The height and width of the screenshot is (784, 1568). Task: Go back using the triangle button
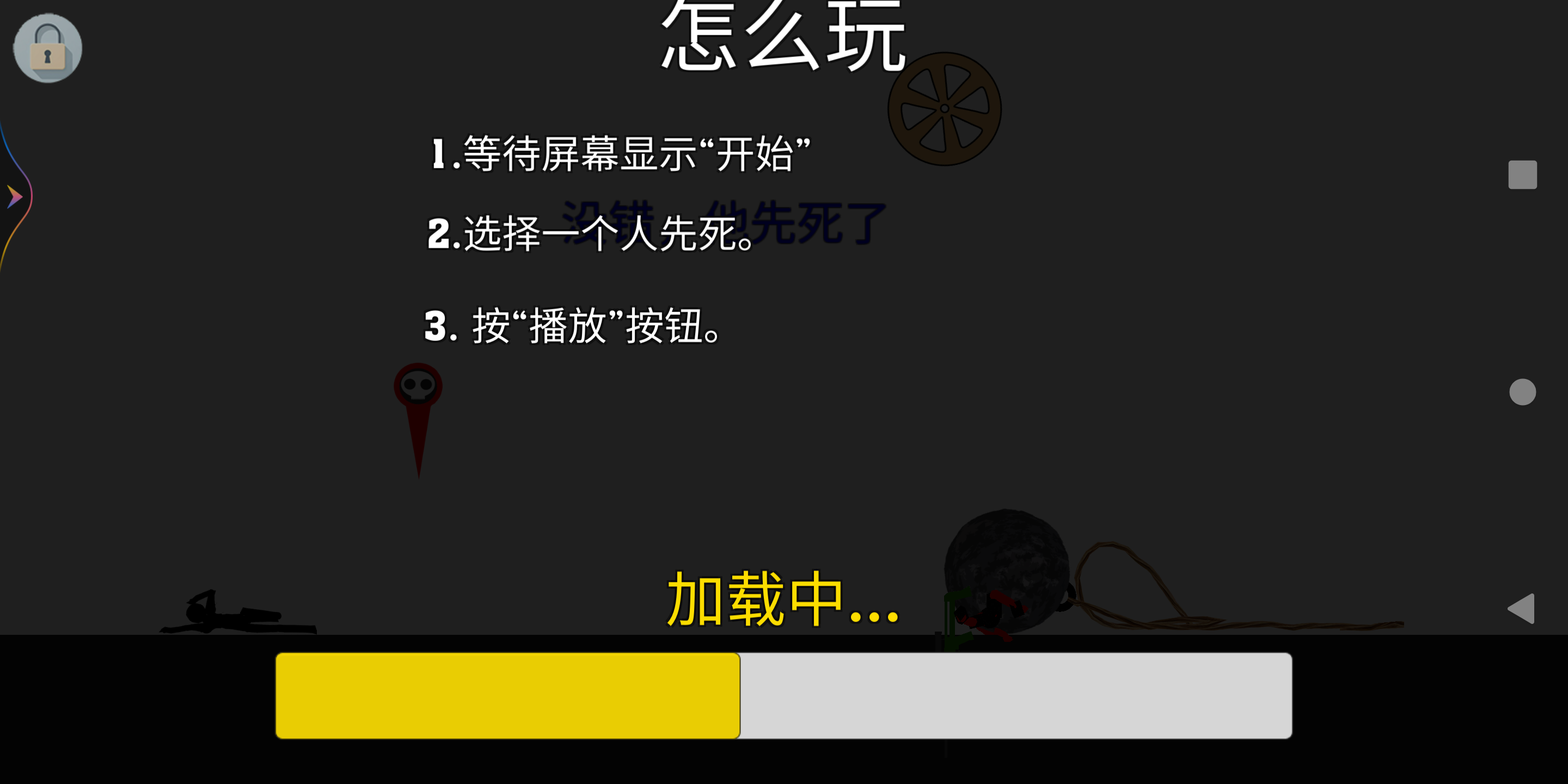click(x=1521, y=608)
